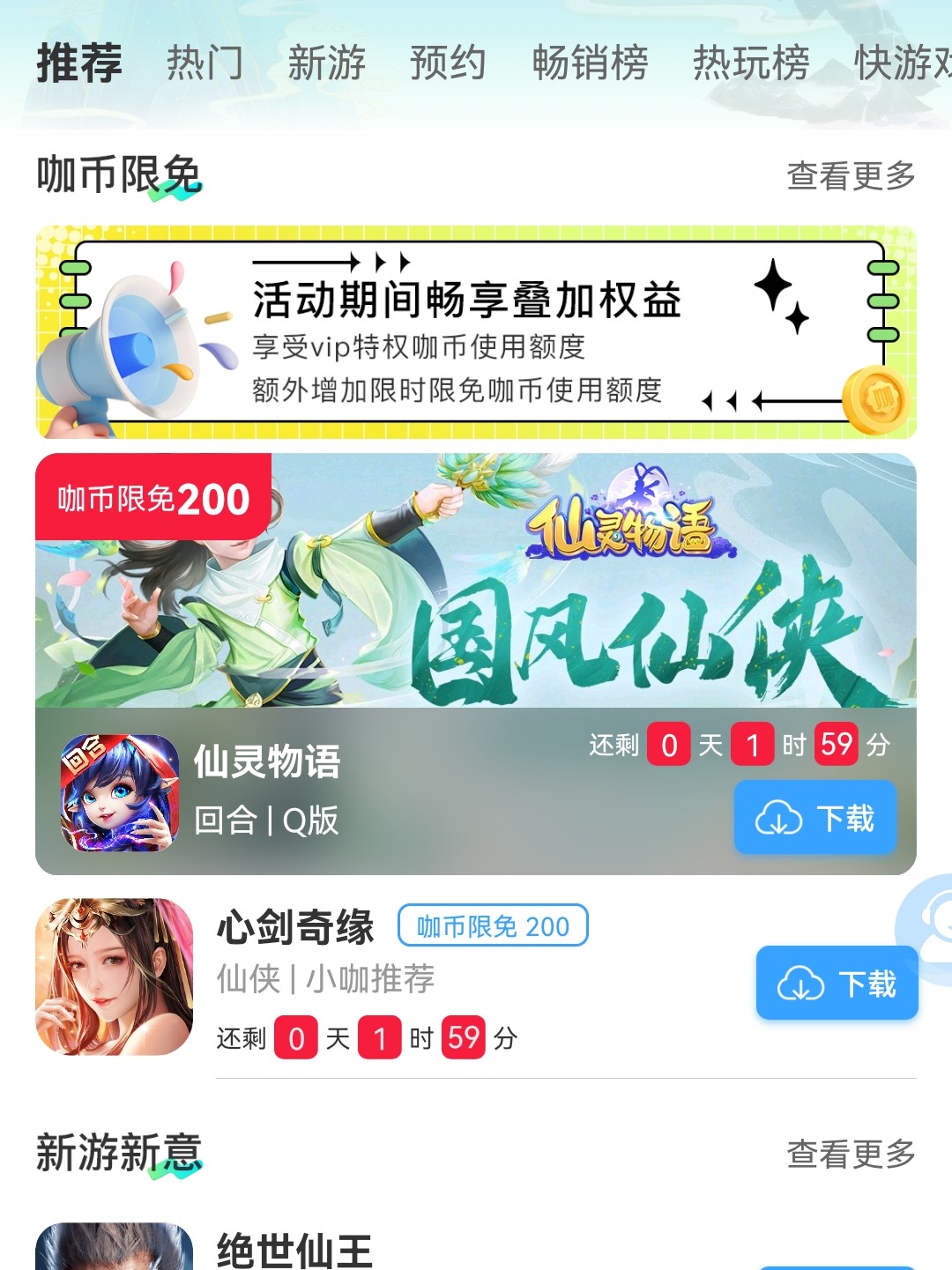Select the 推荐 tab
Viewport: 952px width, 1270px height.
79,63
